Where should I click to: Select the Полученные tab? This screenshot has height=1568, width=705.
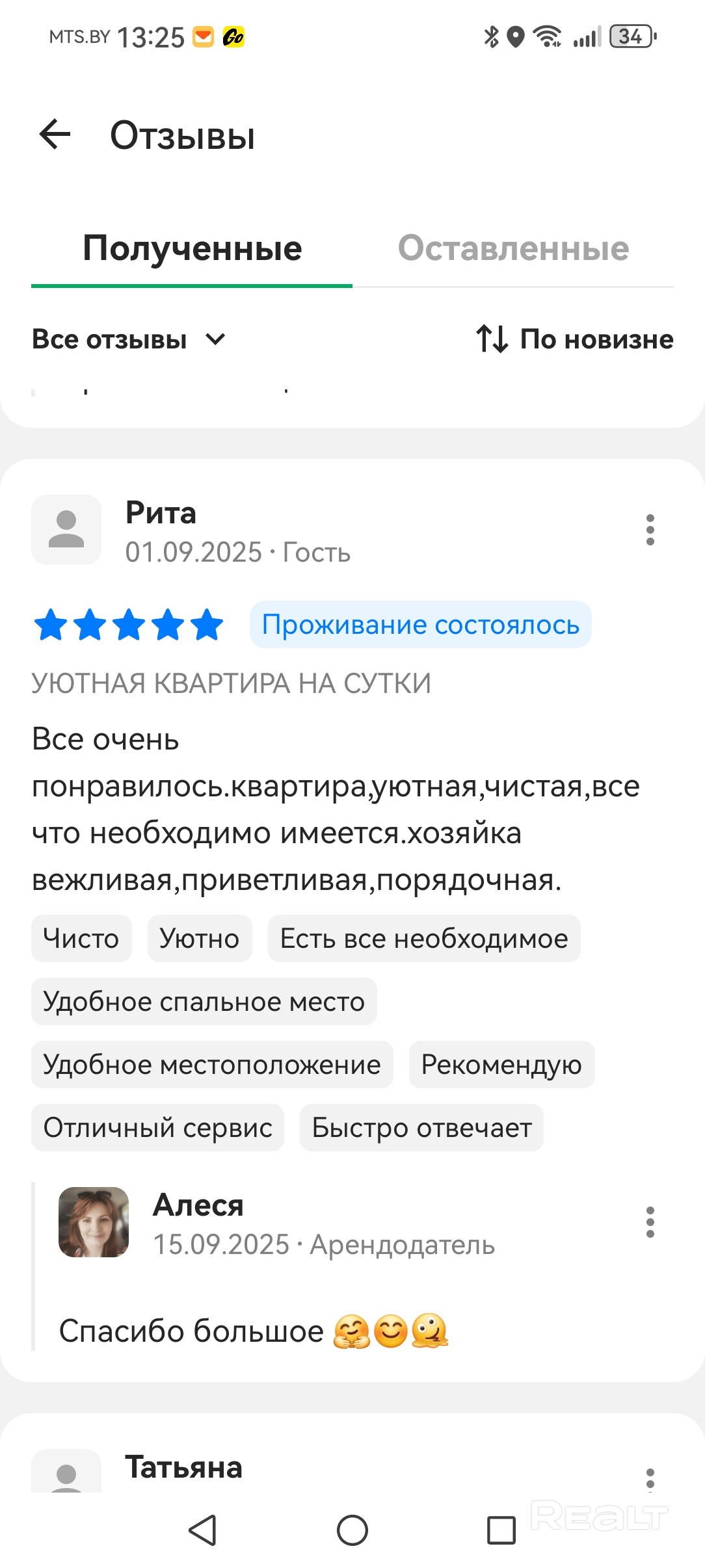[192, 249]
